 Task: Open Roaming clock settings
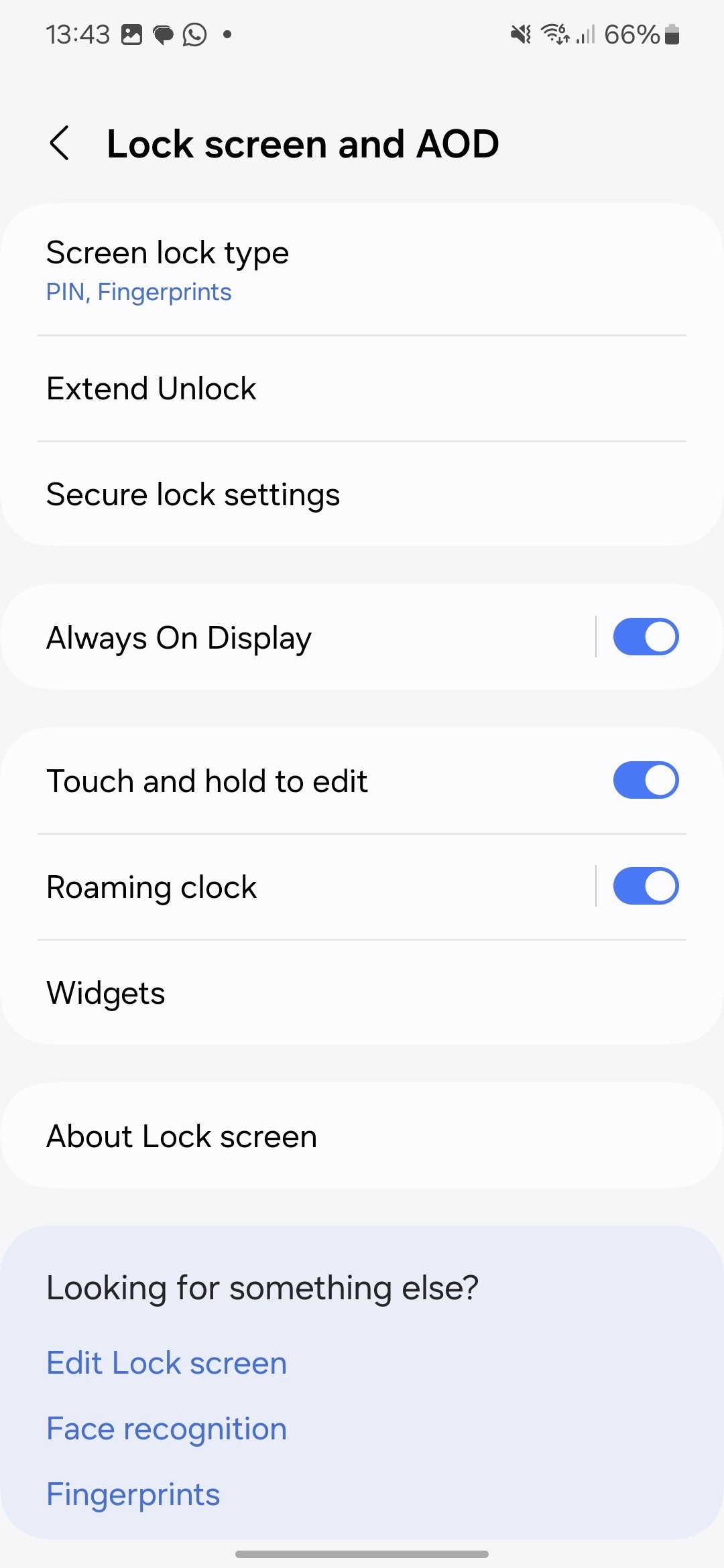152,887
